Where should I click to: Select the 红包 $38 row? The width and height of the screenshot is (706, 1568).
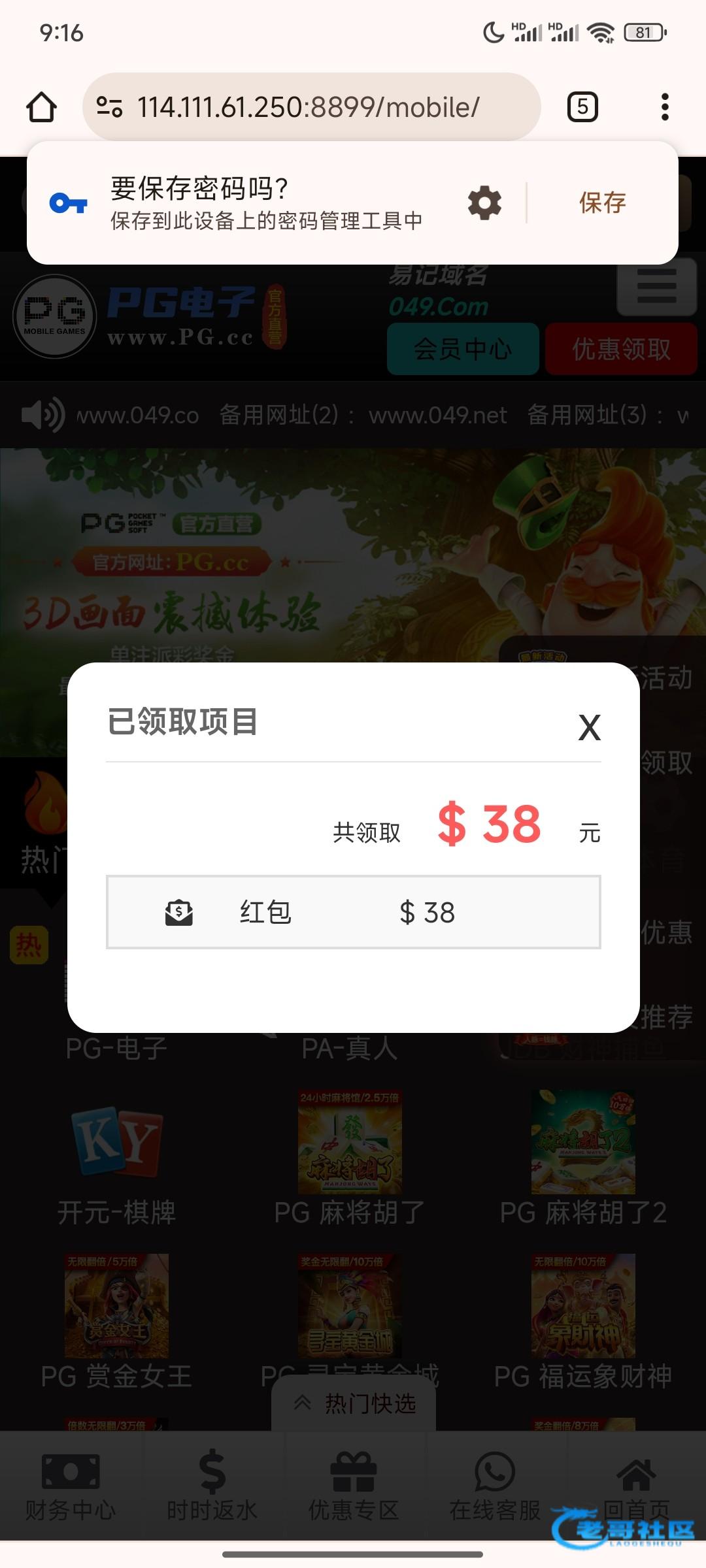(353, 912)
